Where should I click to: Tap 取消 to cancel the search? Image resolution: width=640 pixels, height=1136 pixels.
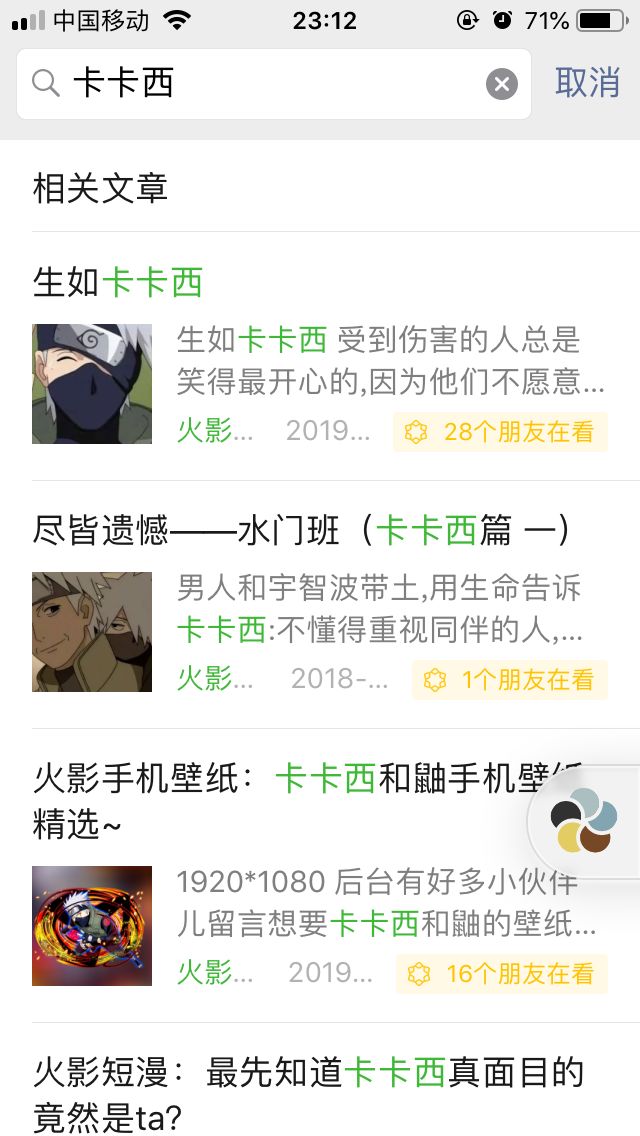(587, 83)
